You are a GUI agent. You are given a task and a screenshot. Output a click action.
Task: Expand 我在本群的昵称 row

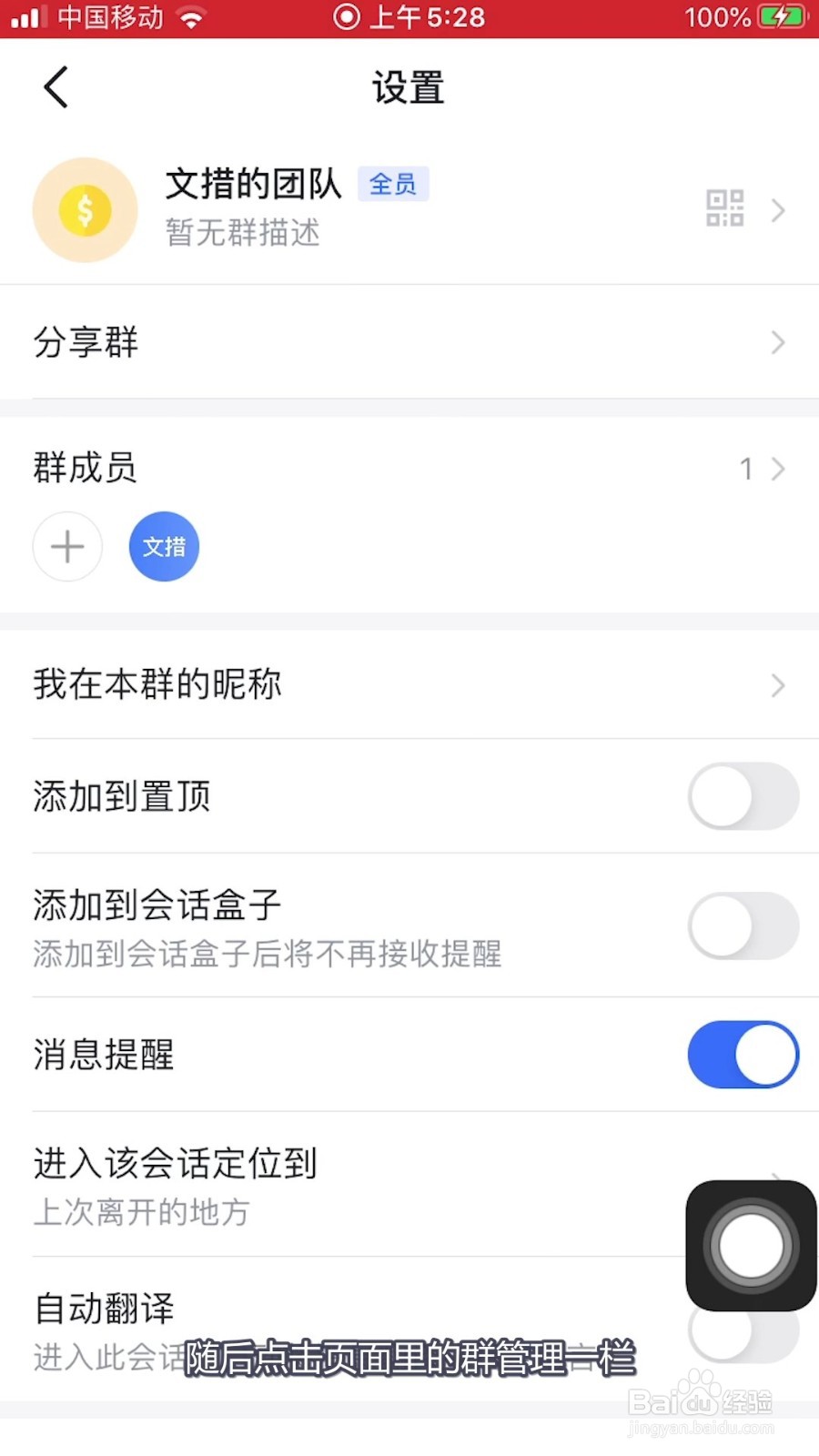point(777,685)
